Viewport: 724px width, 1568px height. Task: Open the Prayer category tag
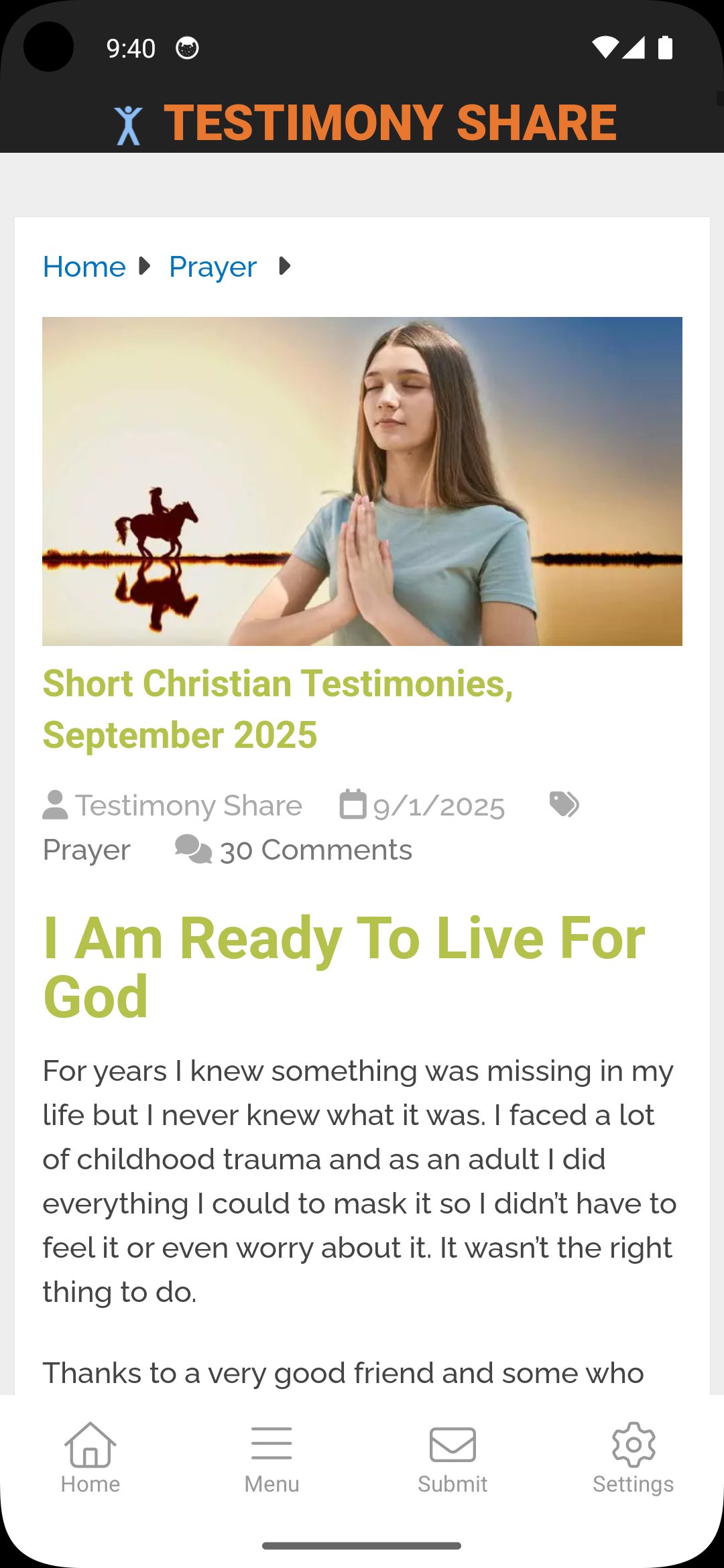click(86, 850)
